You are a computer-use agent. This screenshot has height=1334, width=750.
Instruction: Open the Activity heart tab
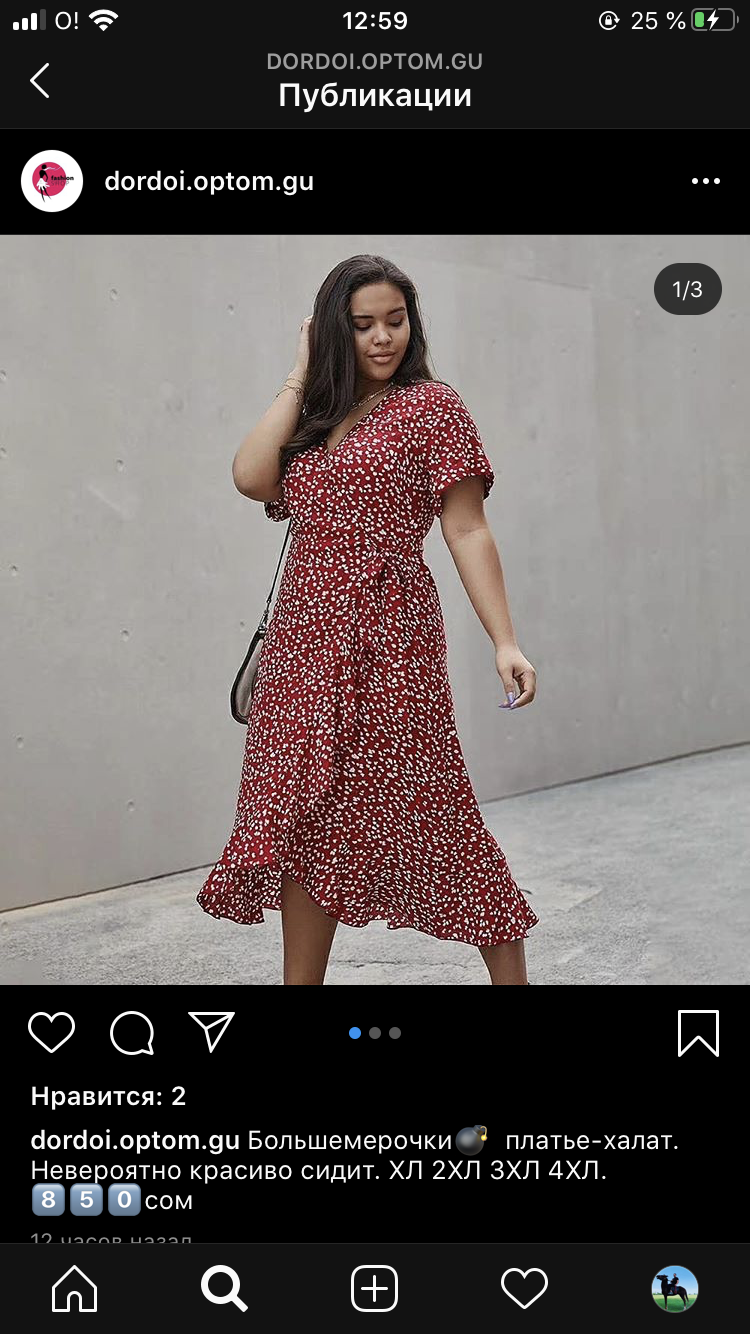(x=524, y=1289)
